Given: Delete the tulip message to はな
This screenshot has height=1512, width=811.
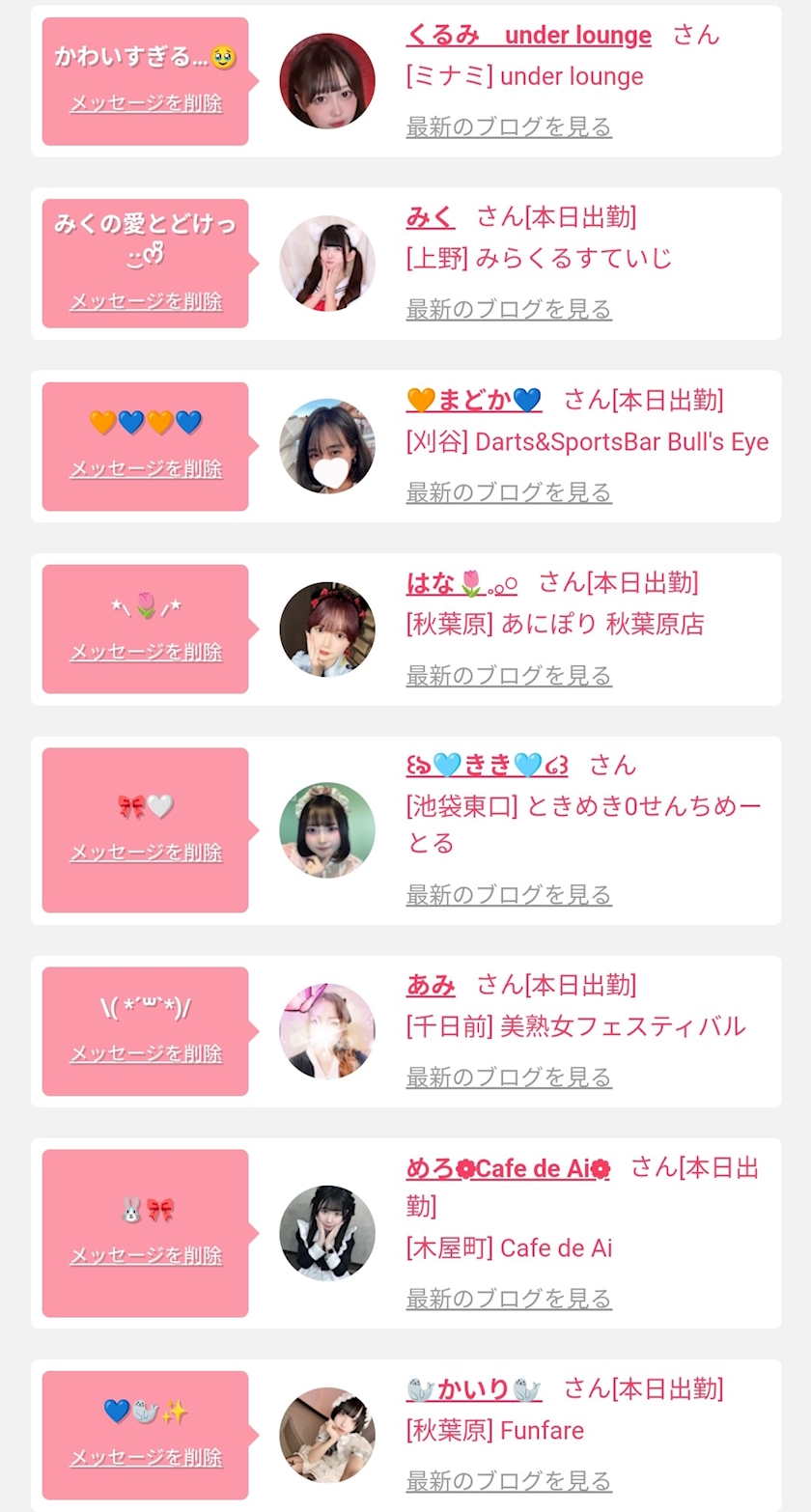Looking at the screenshot, I should (146, 652).
